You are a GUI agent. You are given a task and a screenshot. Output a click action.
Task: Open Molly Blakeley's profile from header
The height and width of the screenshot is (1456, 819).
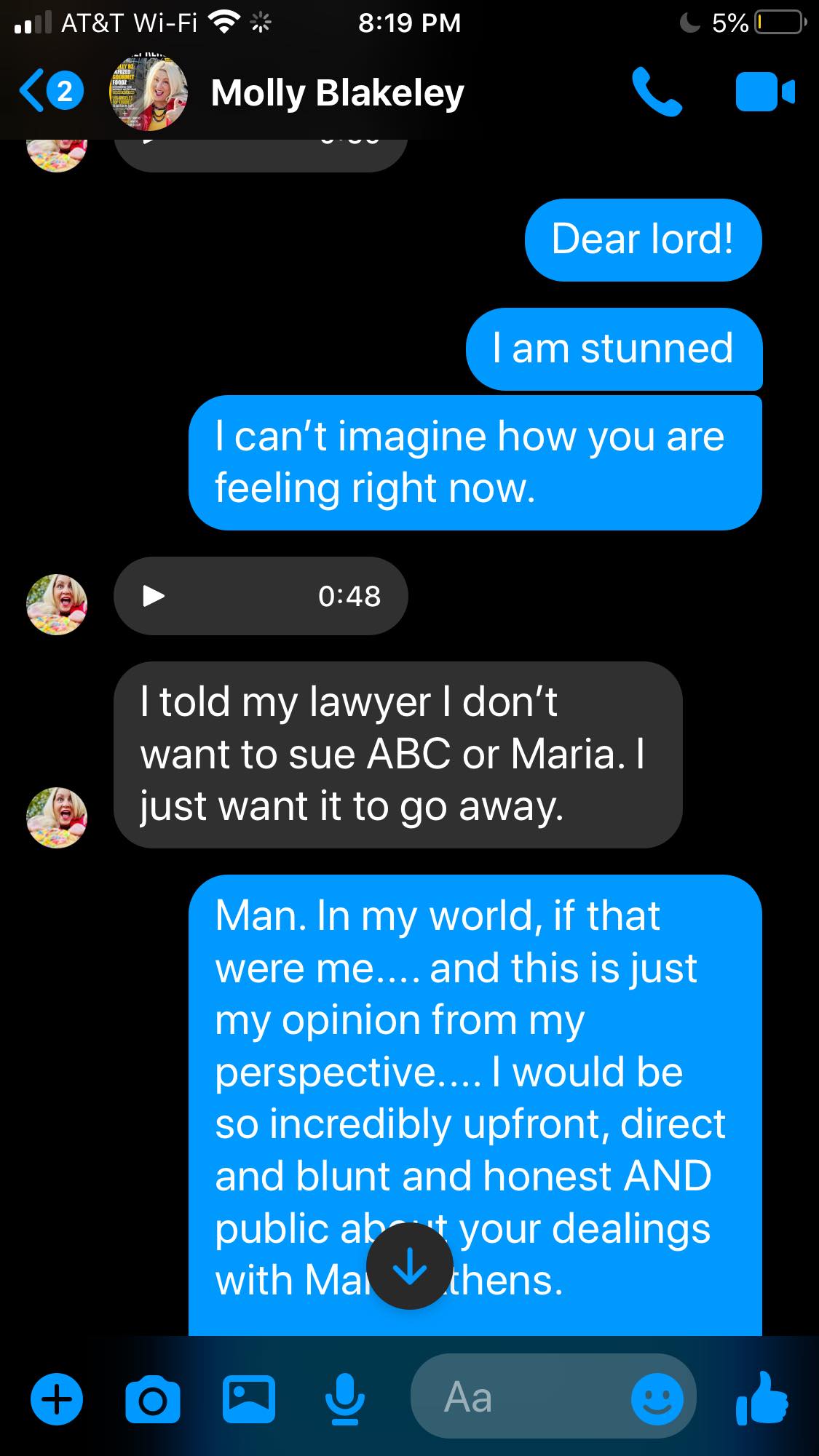tap(337, 92)
